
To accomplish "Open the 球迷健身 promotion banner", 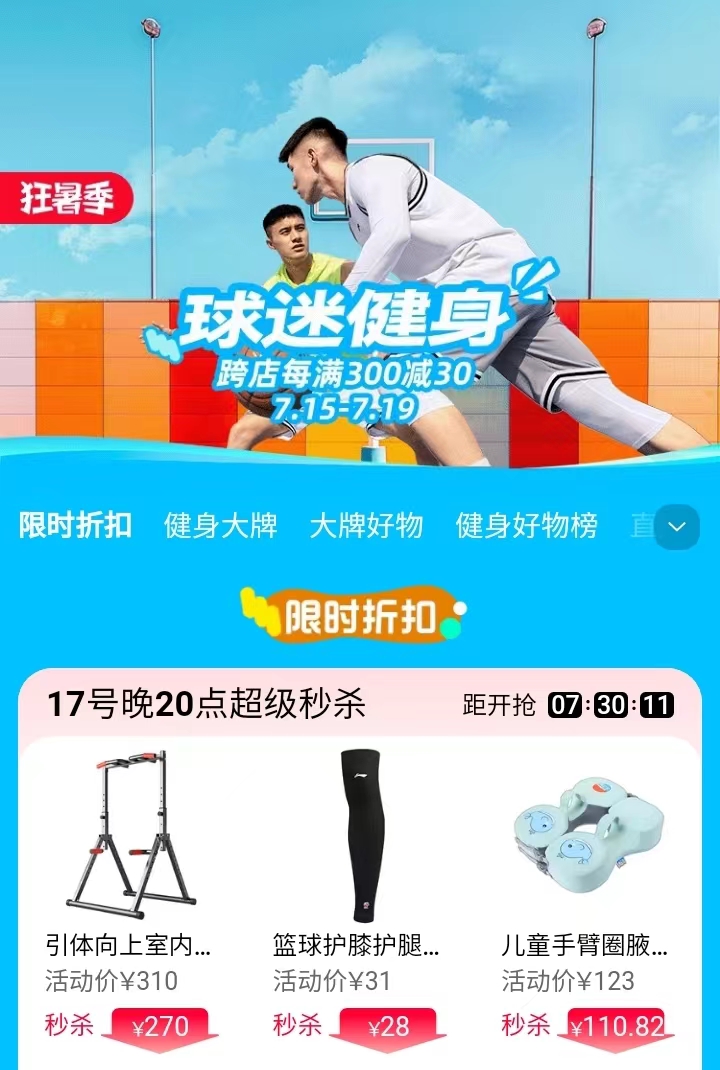I will (360, 330).
